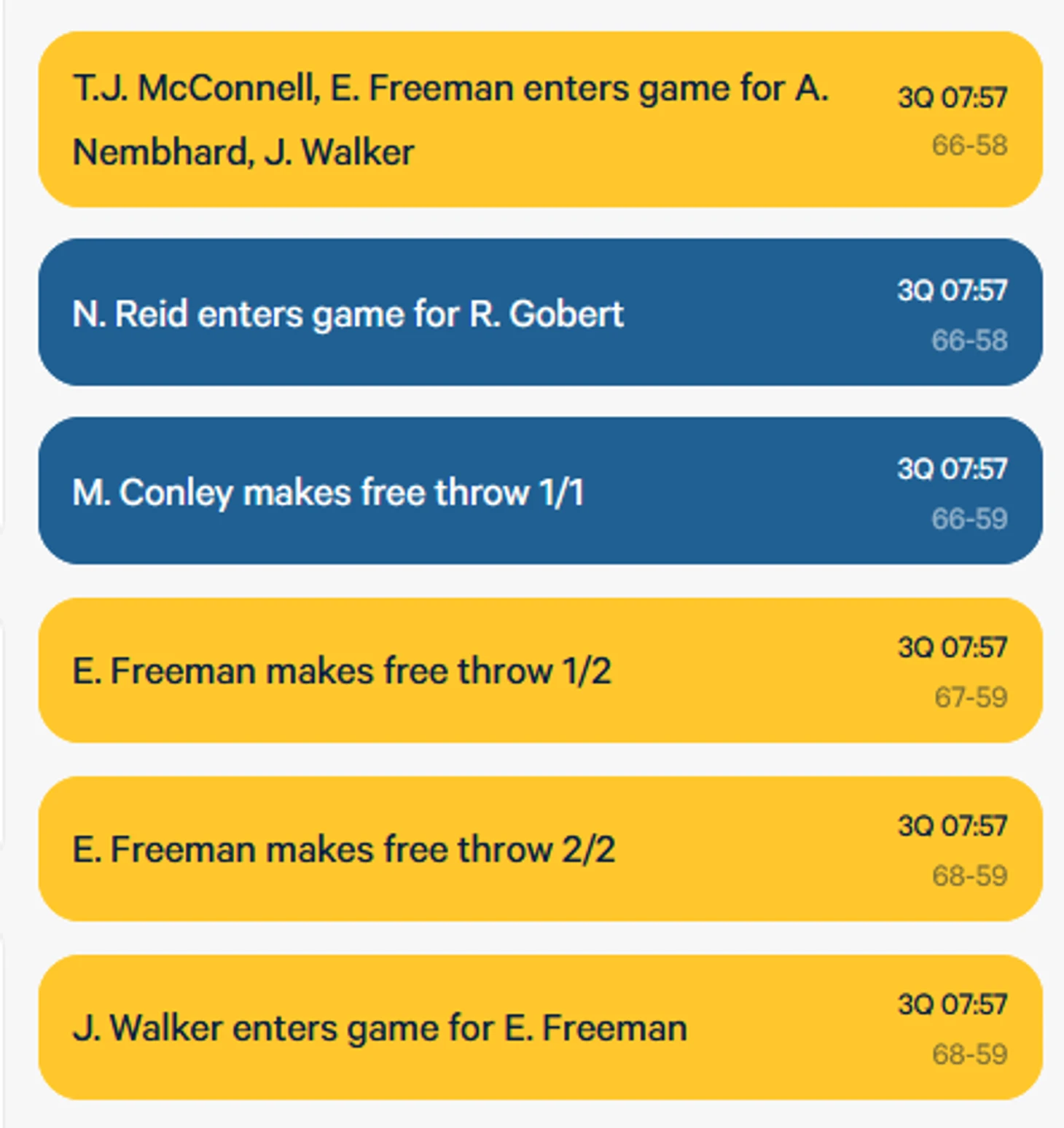The height and width of the screenshot is (1128, 1064).
Task: View E. Freeman makes free throw 2/2
Action: coord(539,849)
